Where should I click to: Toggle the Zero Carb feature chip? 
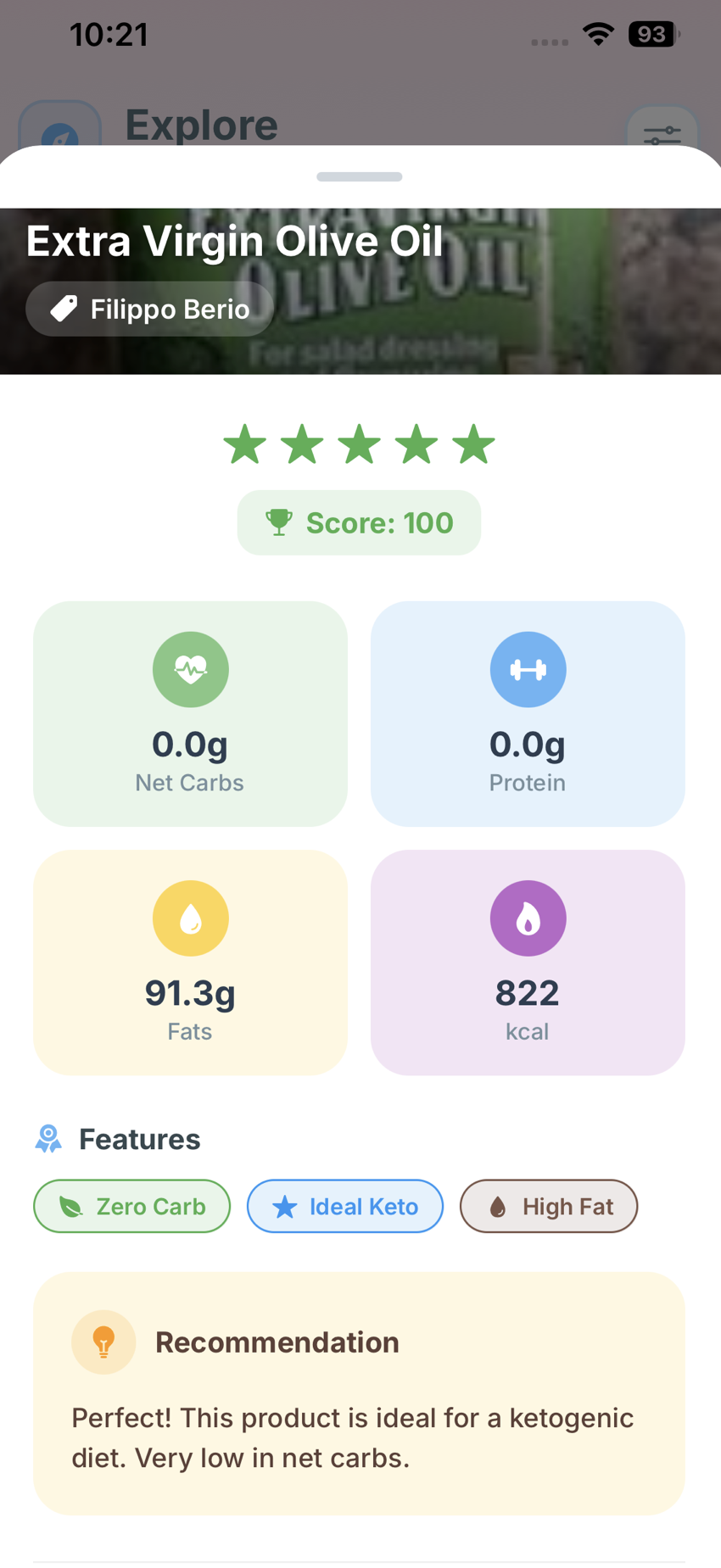(x=131, y=1205)
